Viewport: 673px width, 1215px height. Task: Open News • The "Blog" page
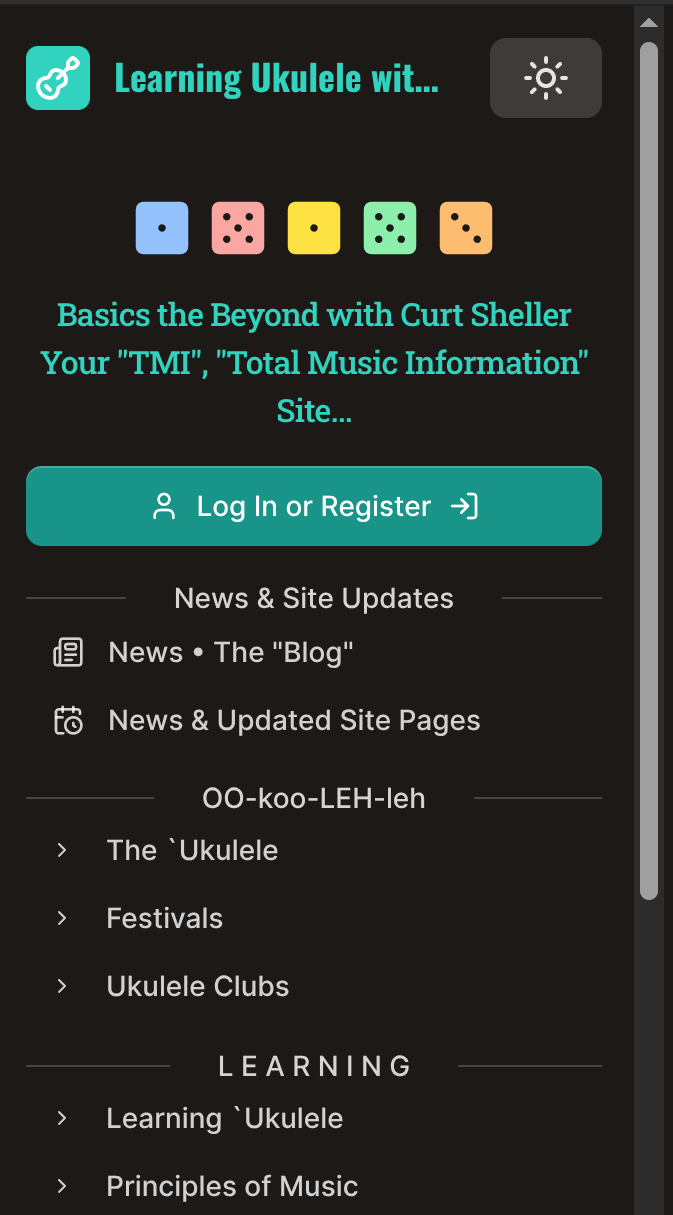pos(230,653)
